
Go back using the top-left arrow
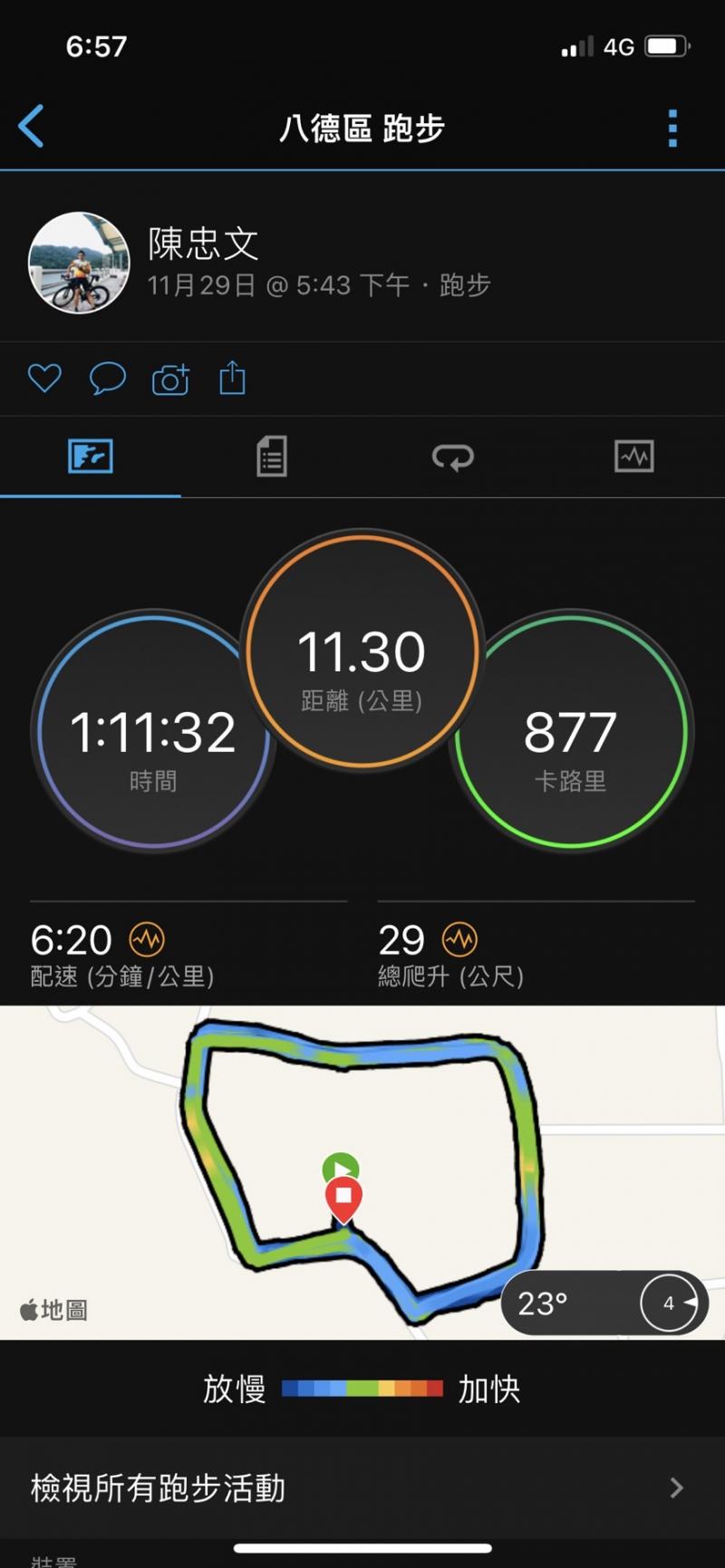point(32,126)
